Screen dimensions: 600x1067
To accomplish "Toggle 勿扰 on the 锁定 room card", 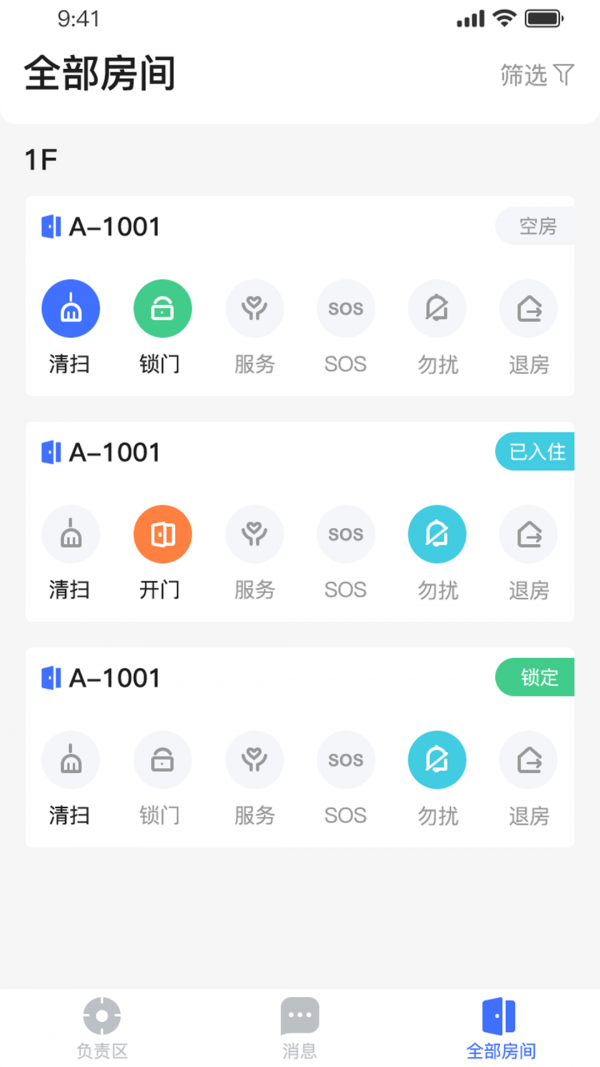I will tap(437, 760).
